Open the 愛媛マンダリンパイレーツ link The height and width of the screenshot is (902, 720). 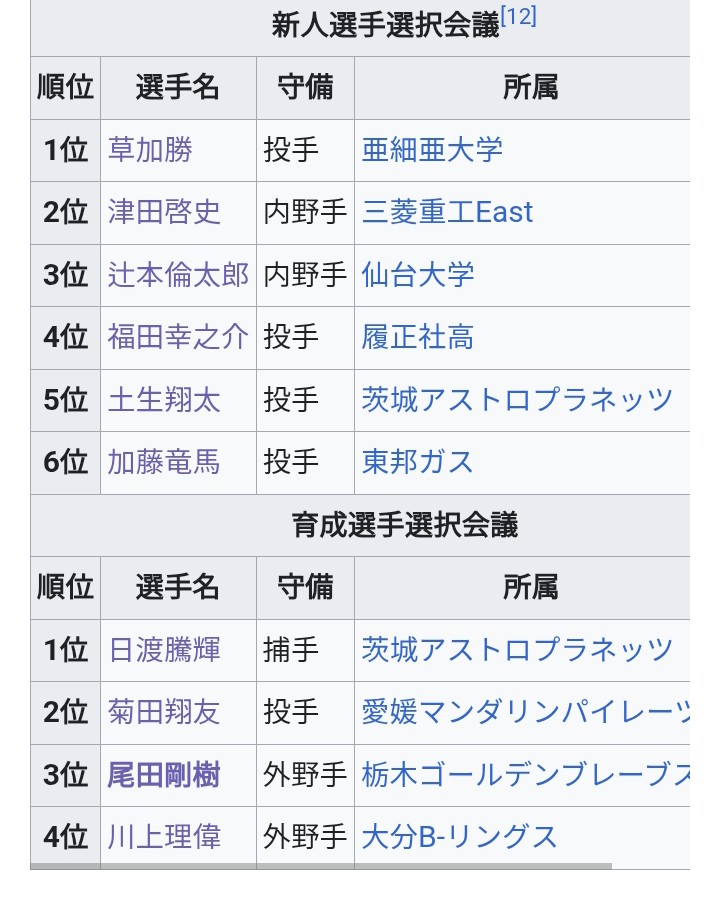click(x=525, y=712)
